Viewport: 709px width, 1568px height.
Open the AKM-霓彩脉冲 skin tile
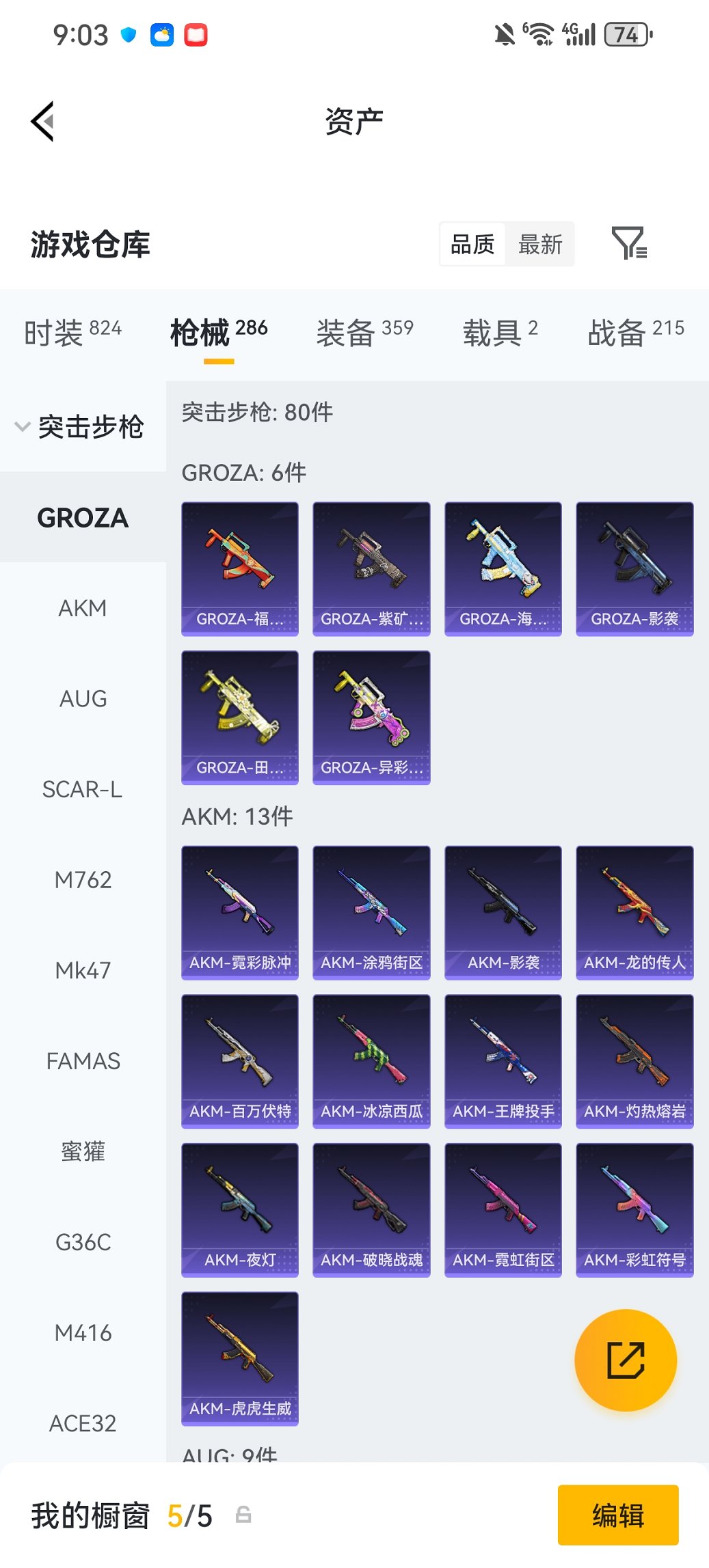(x=240, y=912)
